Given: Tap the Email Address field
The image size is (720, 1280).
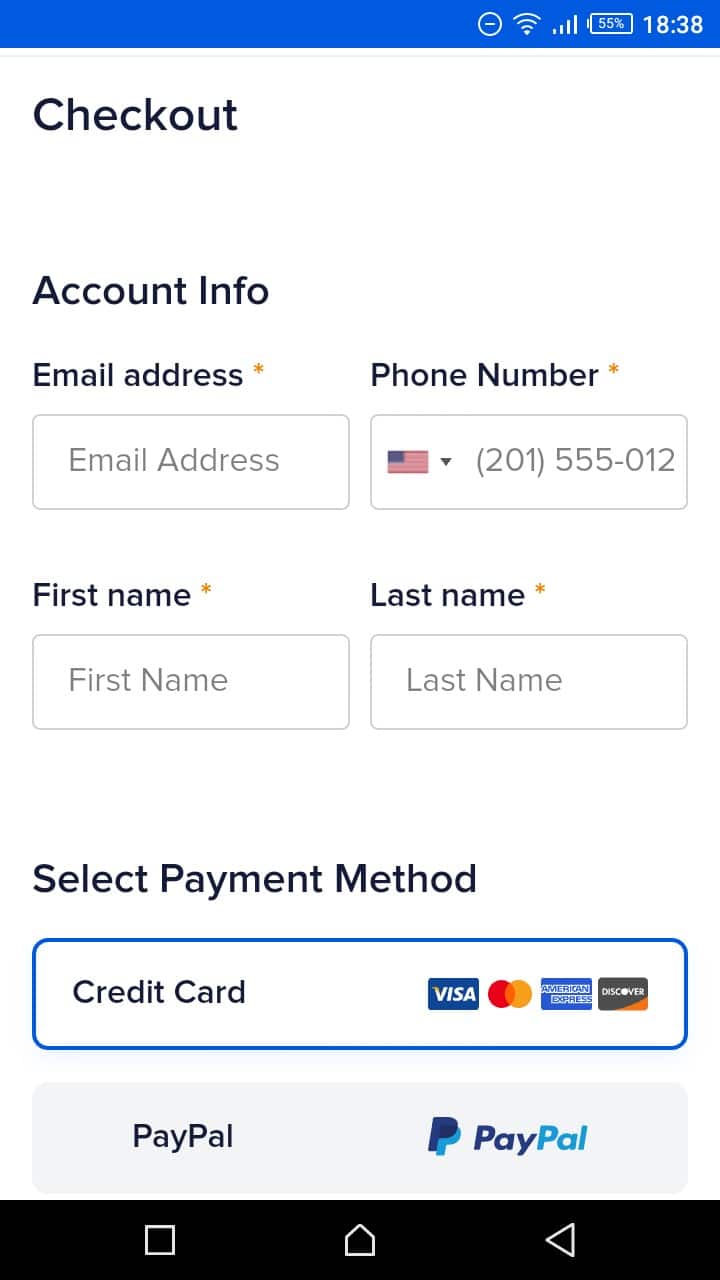Looking at the screenshot, I should (x=190, y=462).
